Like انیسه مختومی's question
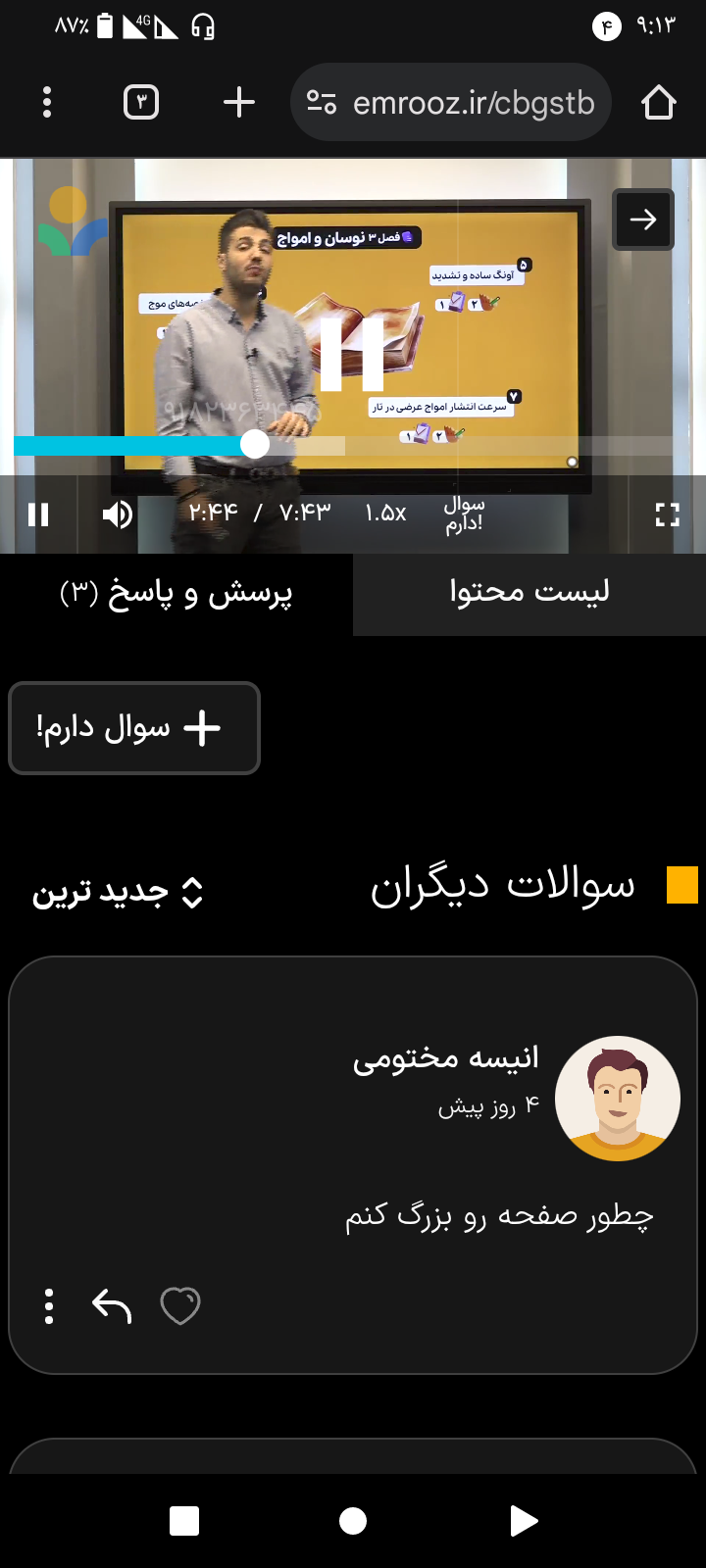The height and width of the screenshot is (1568, 706). 180,1305
